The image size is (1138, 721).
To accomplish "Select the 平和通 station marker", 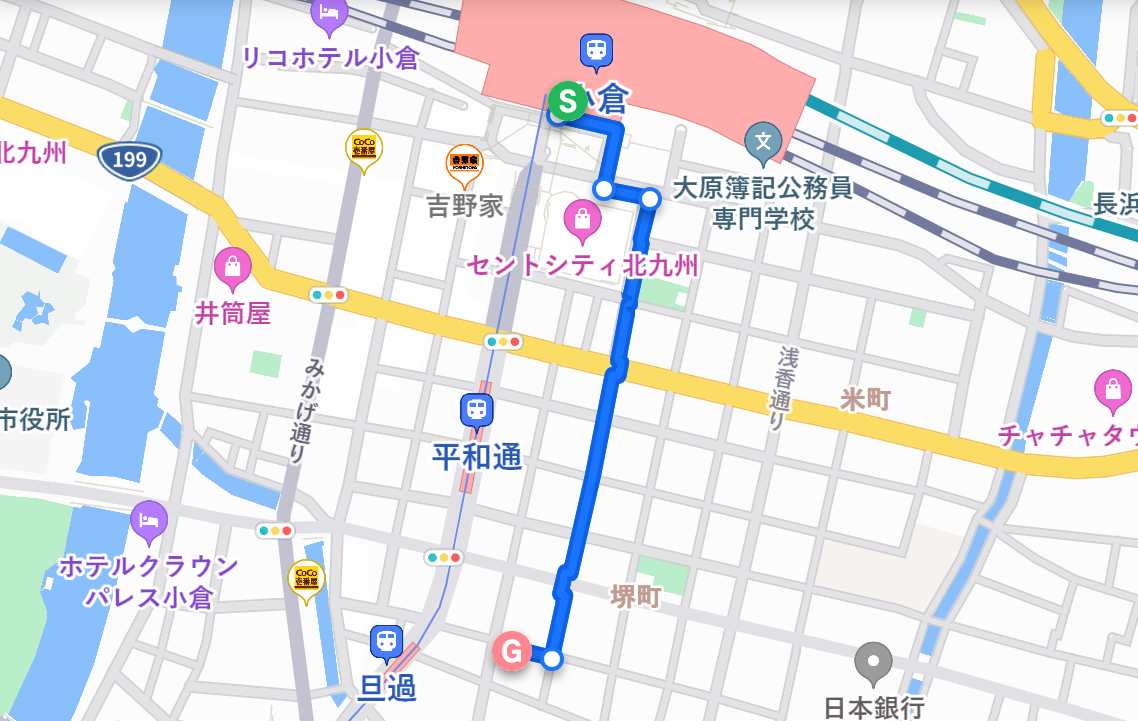I will 476,410.
